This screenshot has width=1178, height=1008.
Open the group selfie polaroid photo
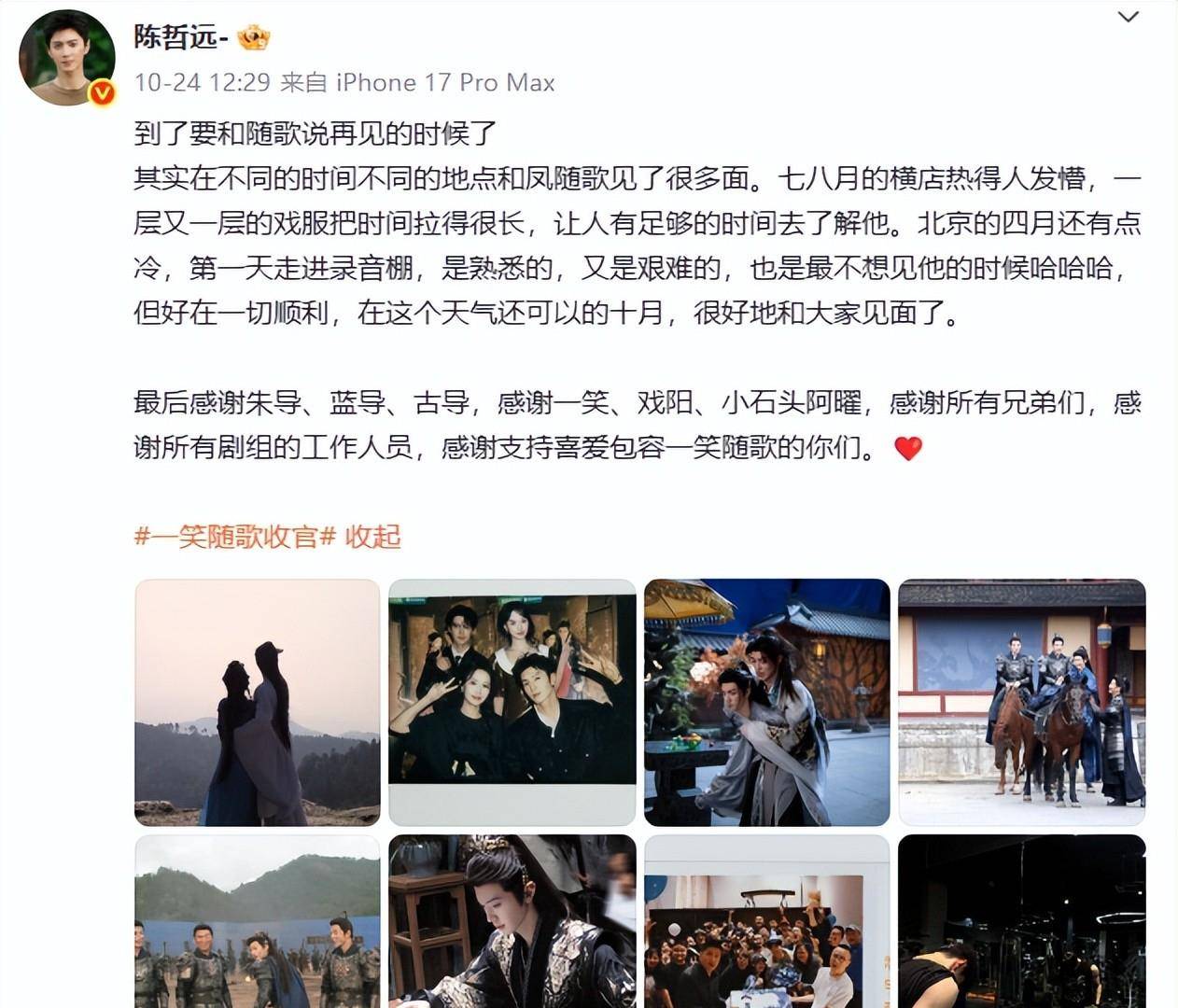tap(512, 702)
